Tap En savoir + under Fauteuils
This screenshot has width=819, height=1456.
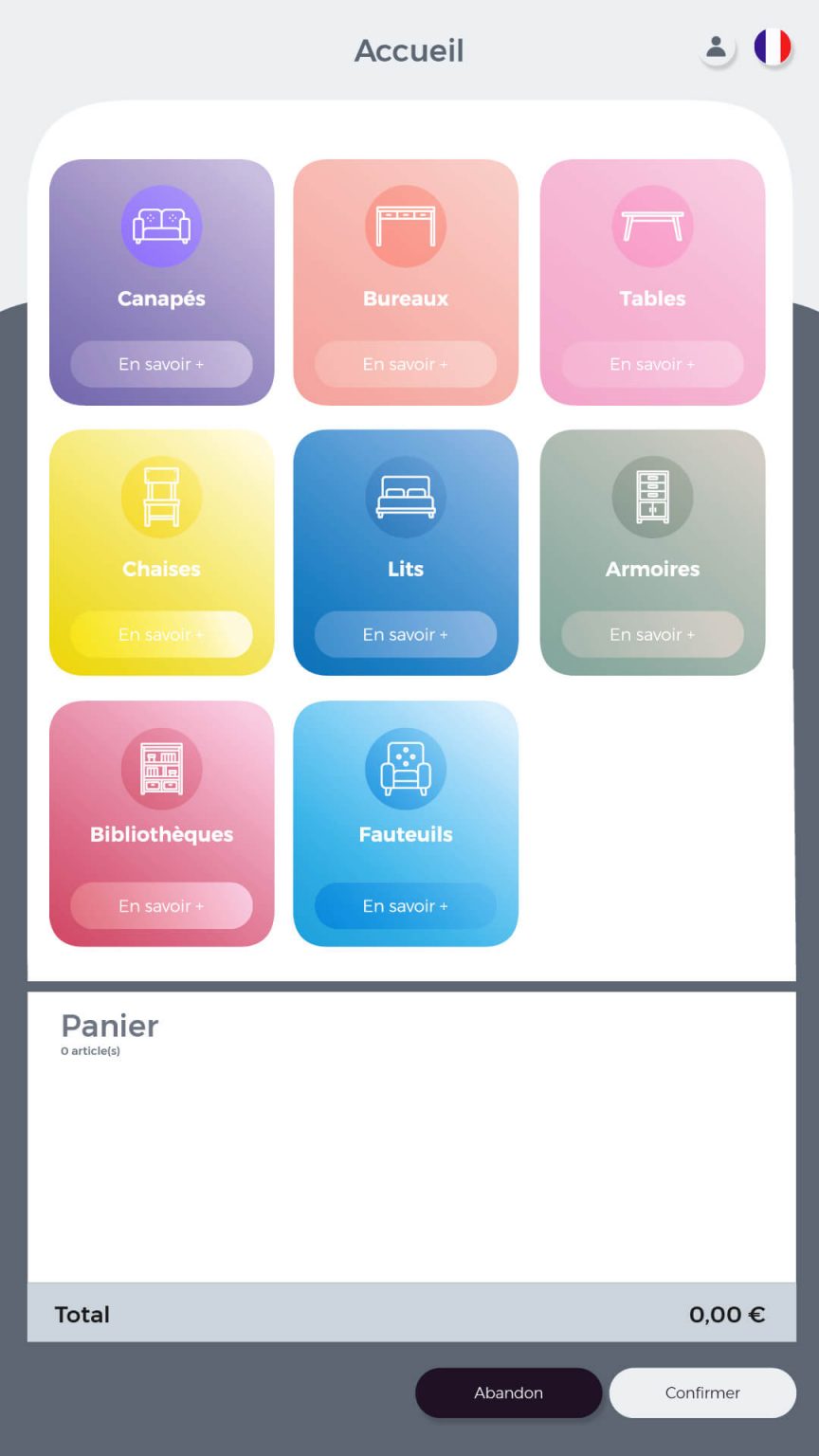(406, 905)
